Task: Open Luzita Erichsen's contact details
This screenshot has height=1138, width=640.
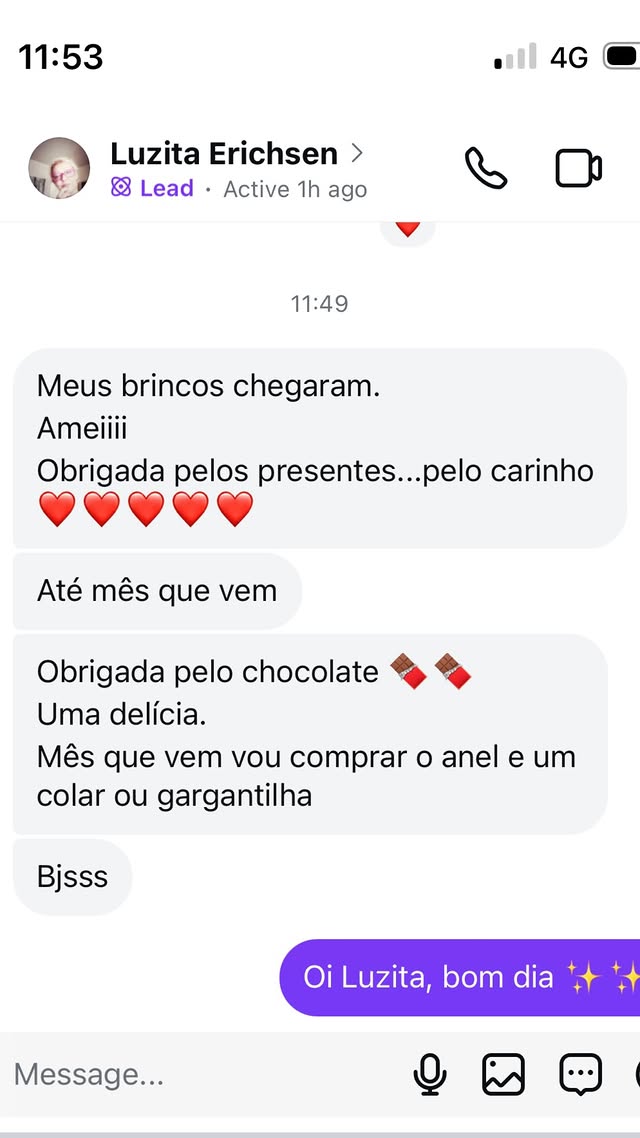Action: pos(237,154)
